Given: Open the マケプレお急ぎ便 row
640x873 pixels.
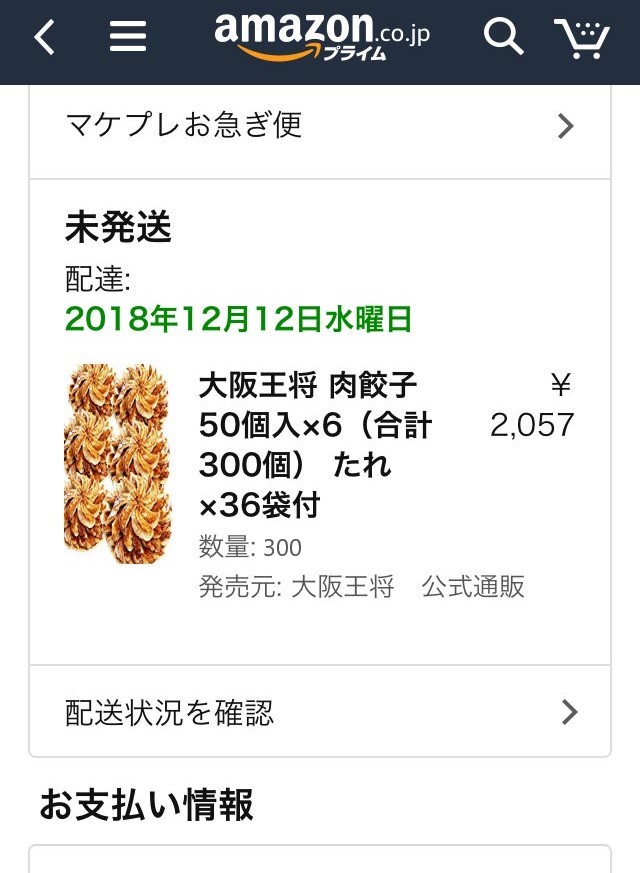Looking at the screenshot, I should click(x=320, y=126).
